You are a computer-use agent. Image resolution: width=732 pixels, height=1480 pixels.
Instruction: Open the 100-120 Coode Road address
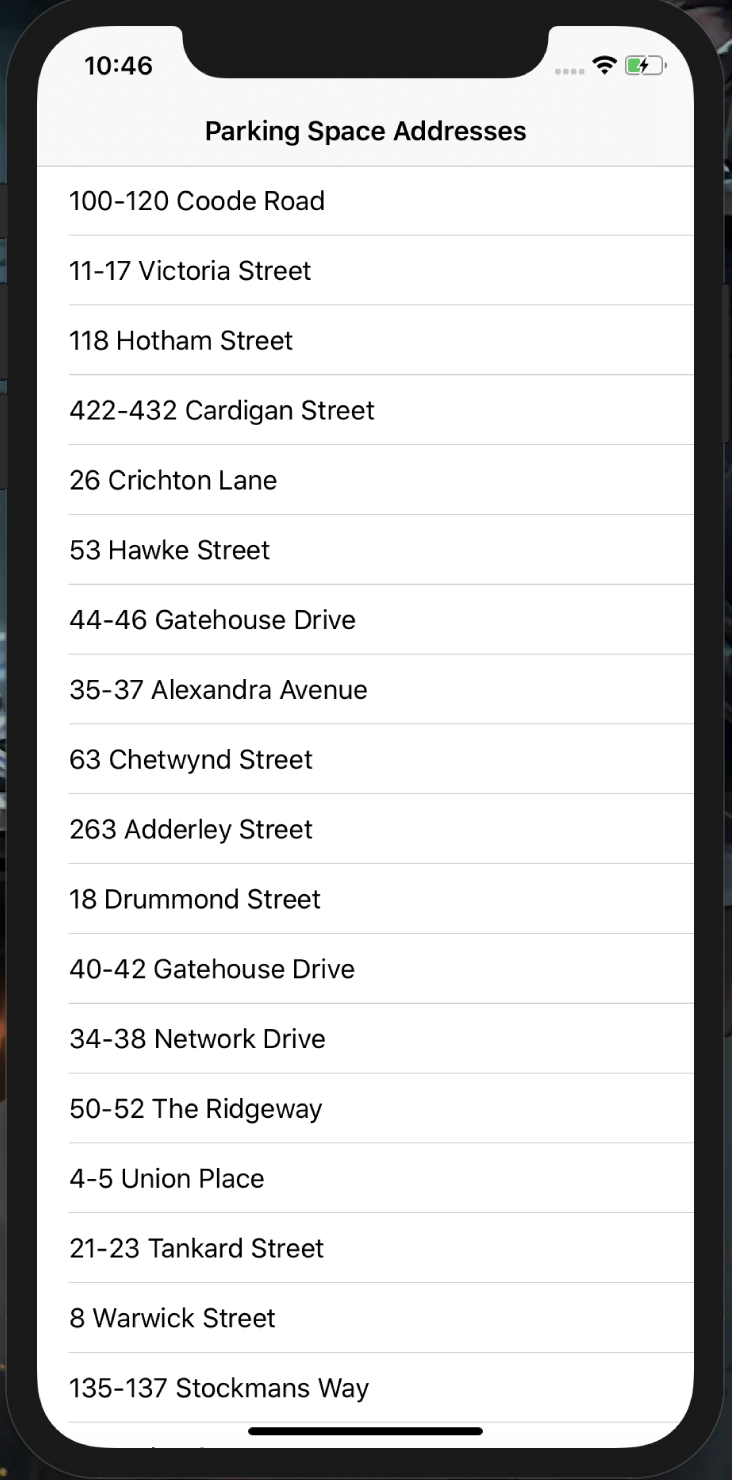(197, 201)
